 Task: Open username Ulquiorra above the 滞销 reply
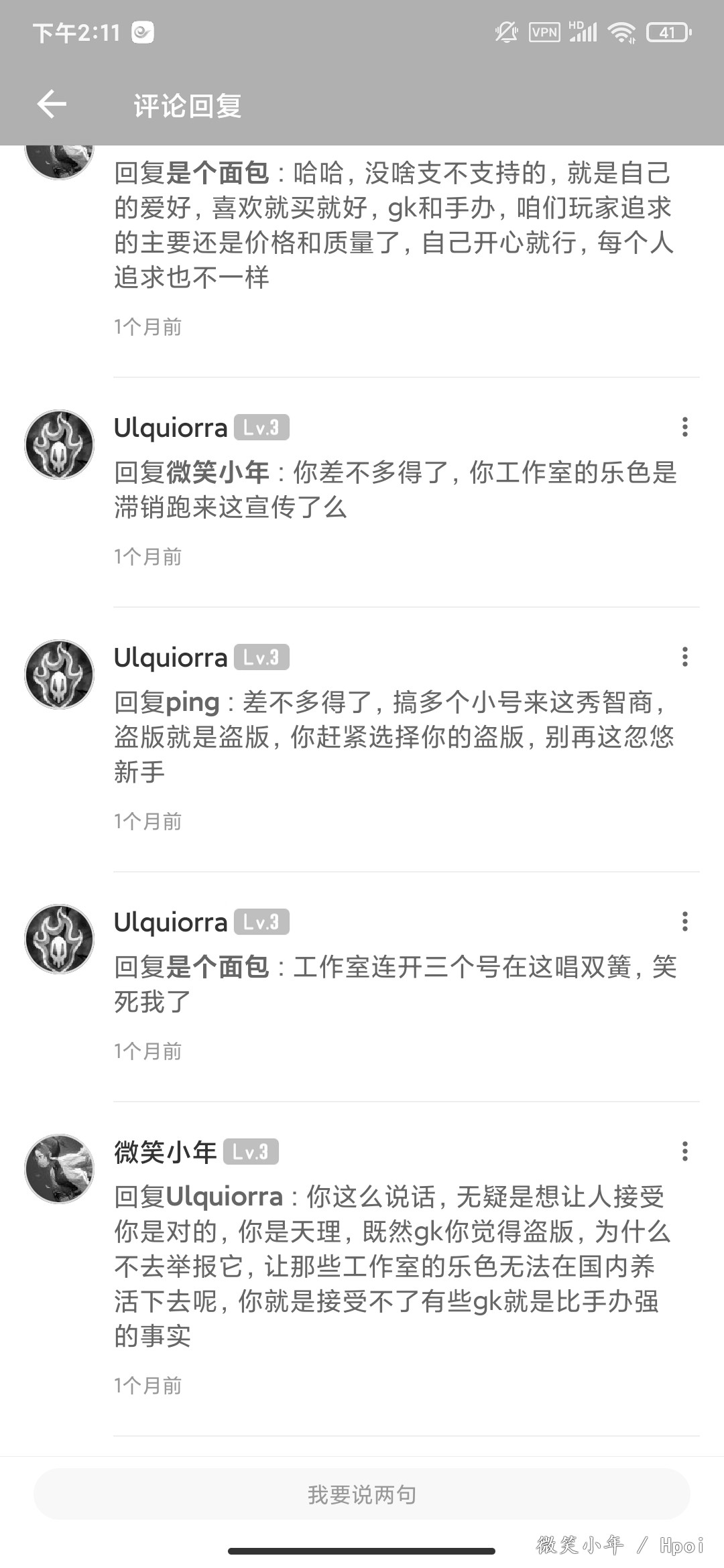click(x=171, y=428)
